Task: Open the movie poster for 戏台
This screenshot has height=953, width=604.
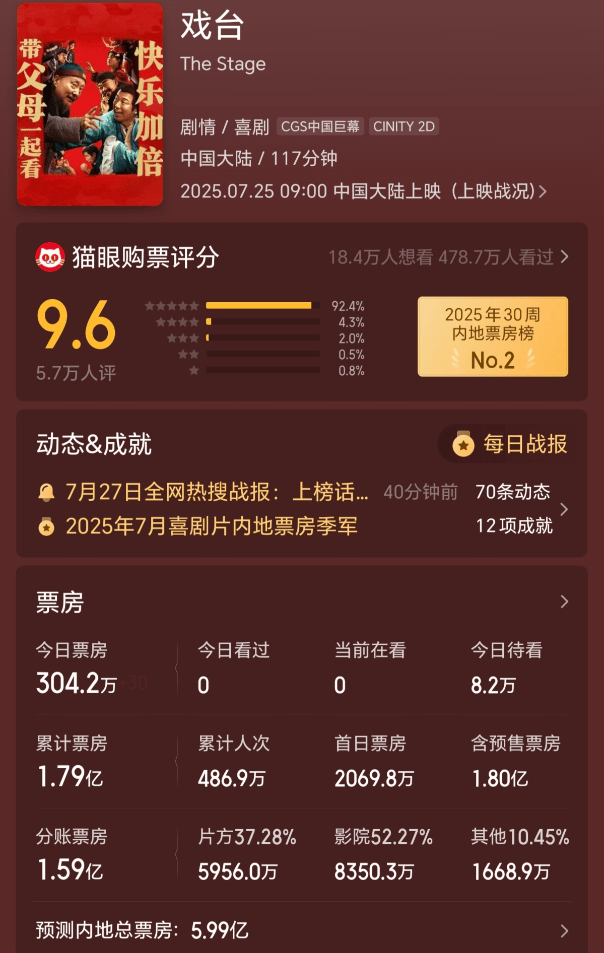Action: coord(90,104)
